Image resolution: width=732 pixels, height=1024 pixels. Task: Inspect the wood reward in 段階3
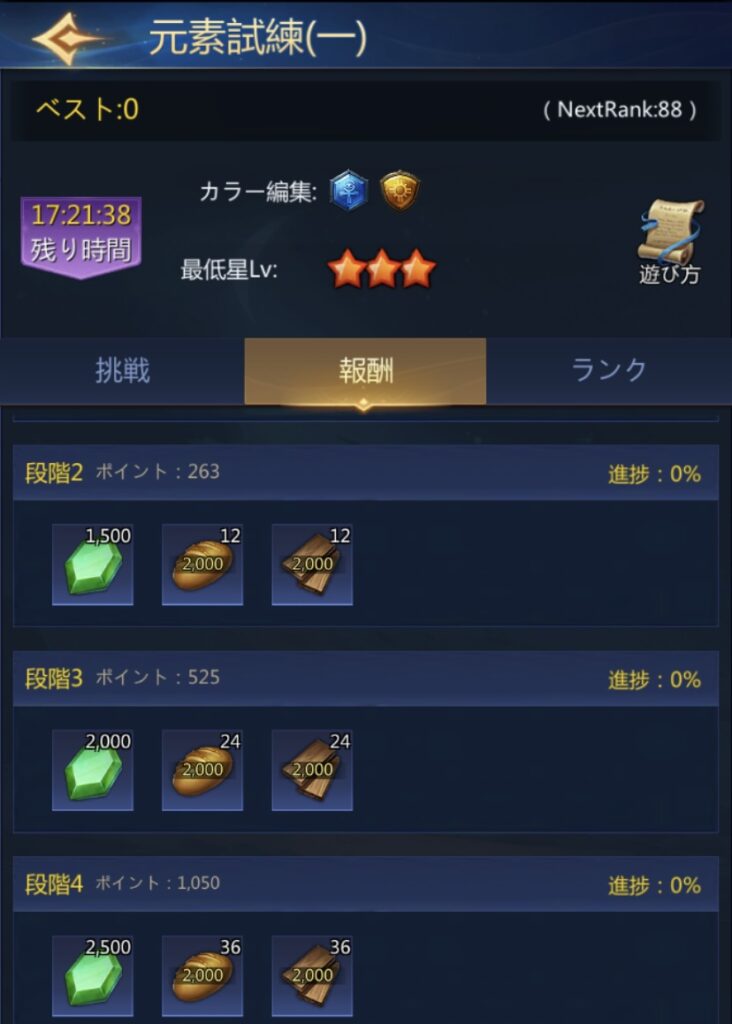point(312,770)
